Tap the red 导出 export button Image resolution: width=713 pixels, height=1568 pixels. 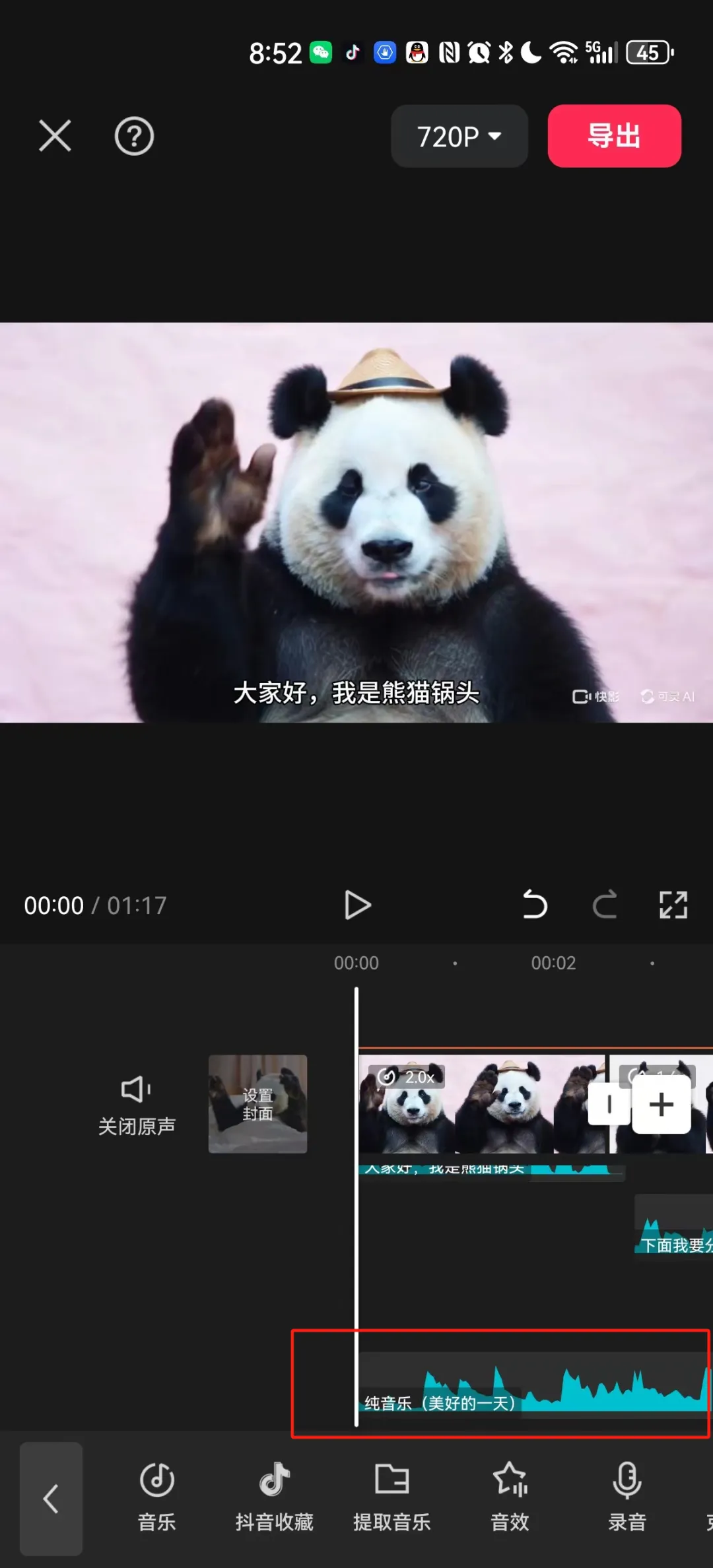click(614, 136)
